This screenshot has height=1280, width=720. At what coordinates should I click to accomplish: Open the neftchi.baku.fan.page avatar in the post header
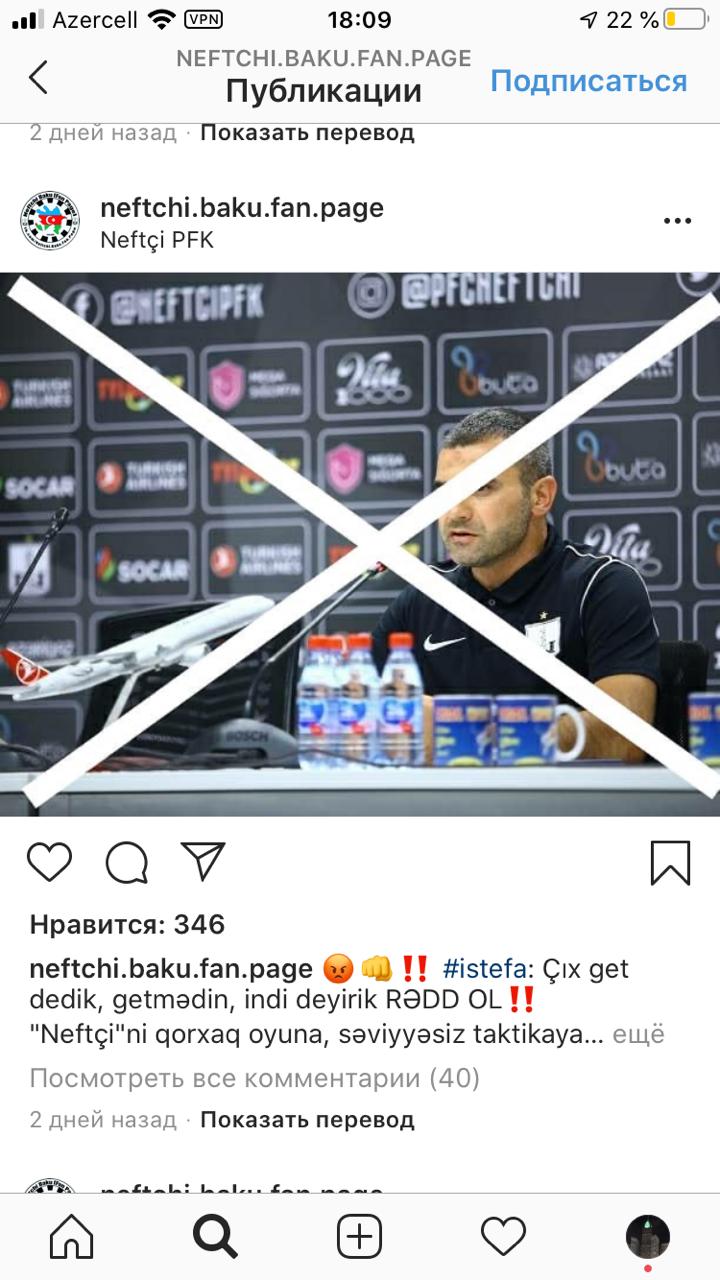point(50,221)
